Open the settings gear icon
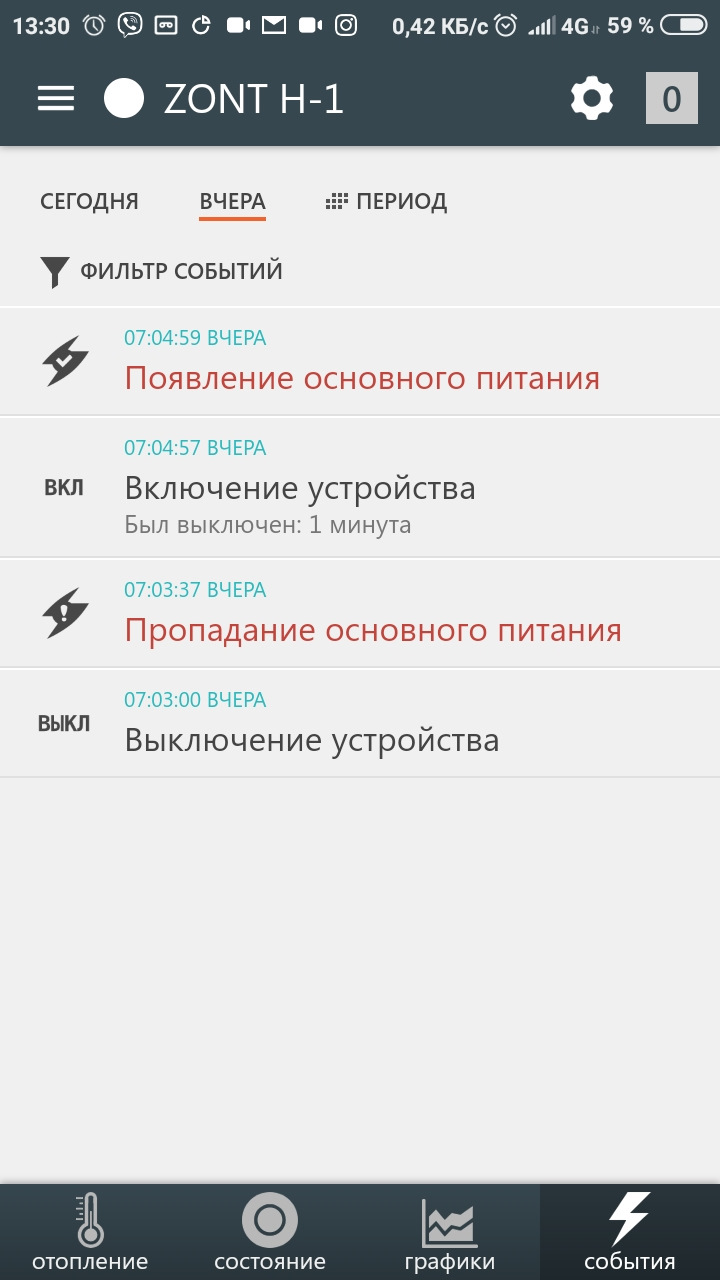Screen dimensions: 720x1280 point(592,97)
